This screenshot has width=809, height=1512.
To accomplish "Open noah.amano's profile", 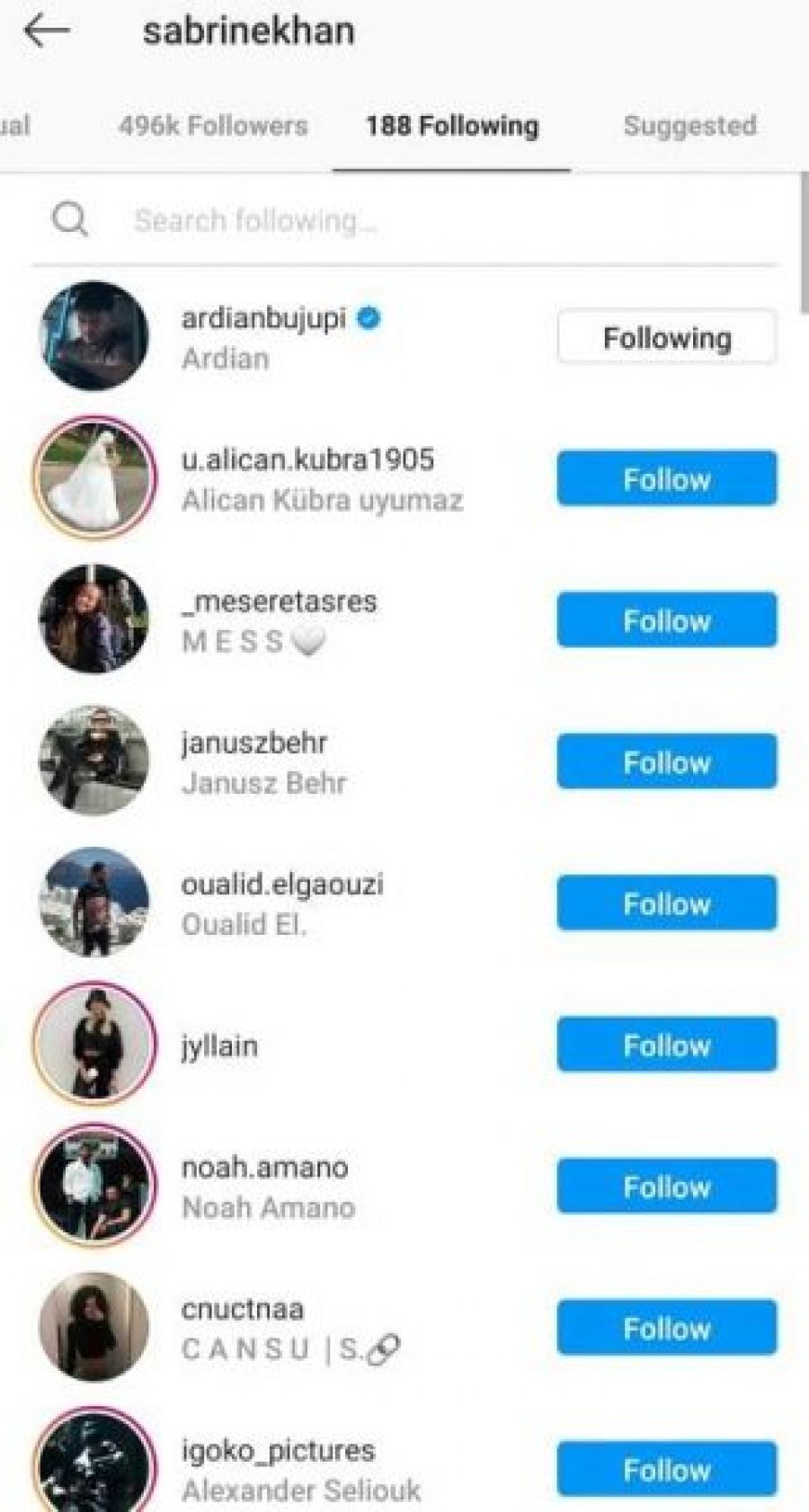I will point(264,1168).
